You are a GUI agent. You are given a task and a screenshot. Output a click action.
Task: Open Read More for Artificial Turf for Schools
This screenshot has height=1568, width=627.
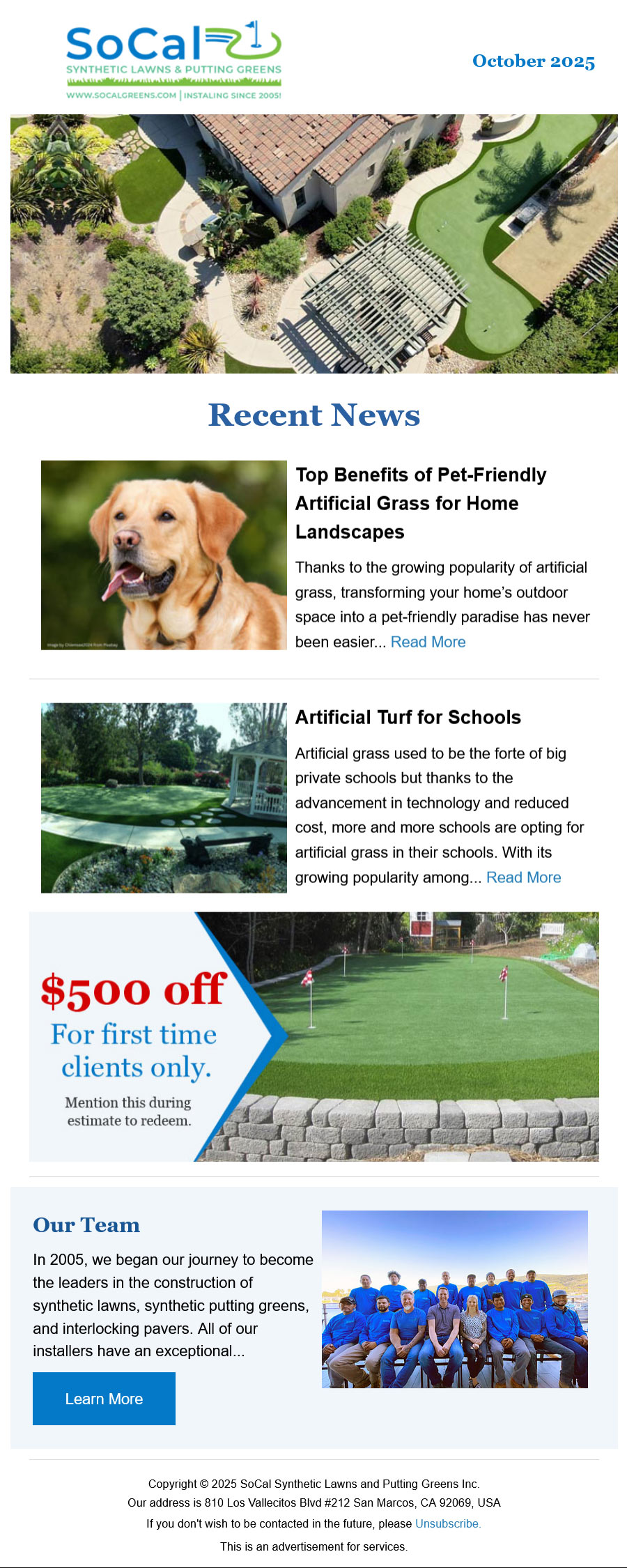pyautogui.click(x=523, y=877)
